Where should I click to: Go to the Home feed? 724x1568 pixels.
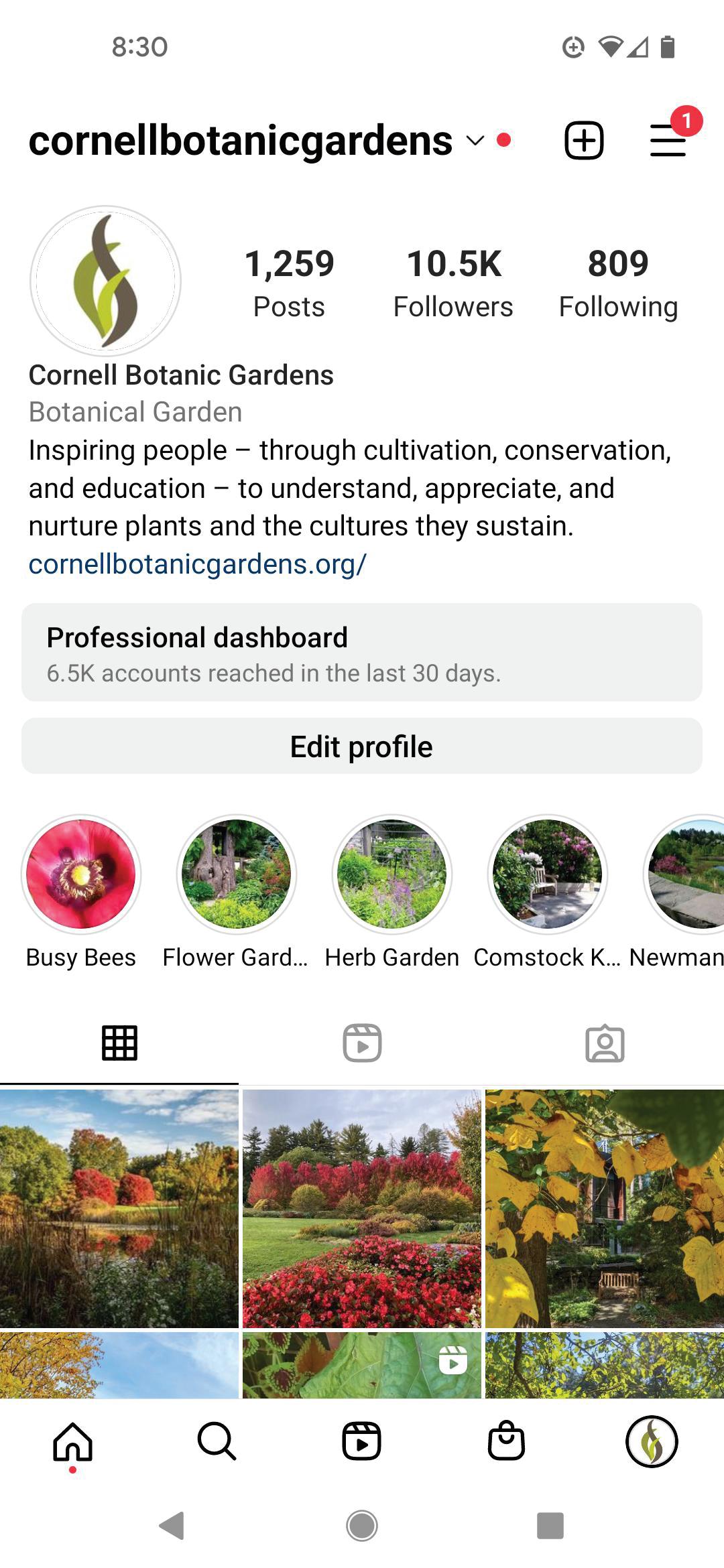72,1441
